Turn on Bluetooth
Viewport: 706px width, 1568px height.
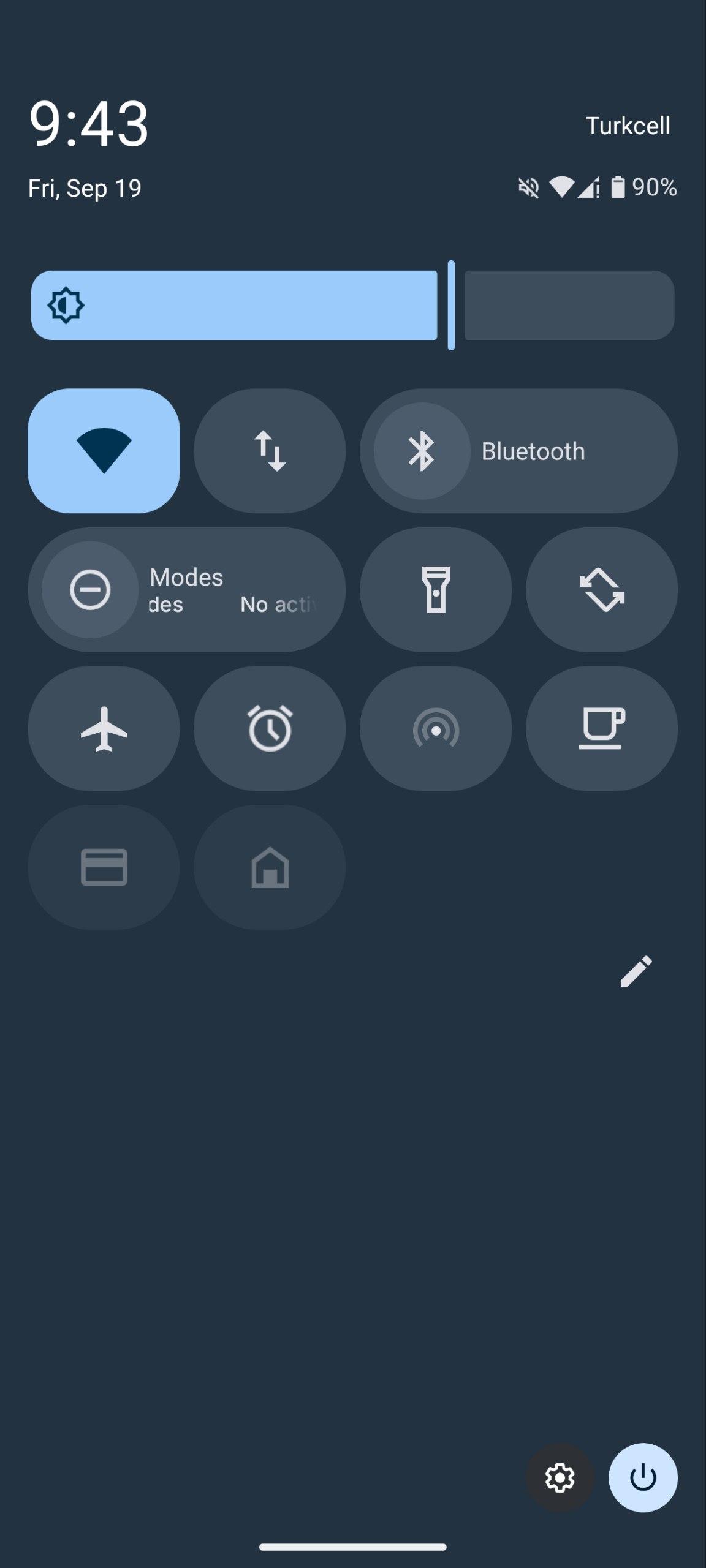click(x=518, y=451)
